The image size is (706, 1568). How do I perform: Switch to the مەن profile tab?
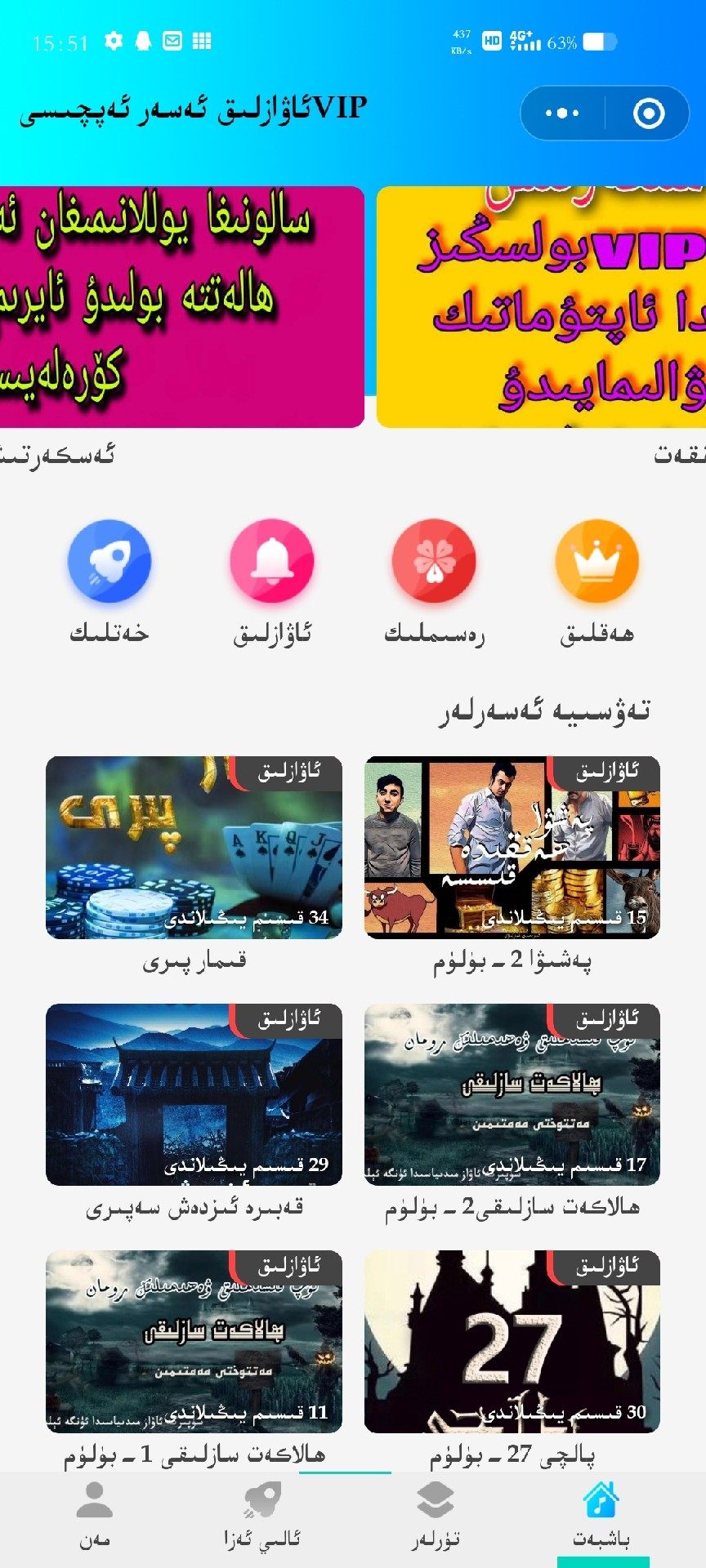[95, 1516]
